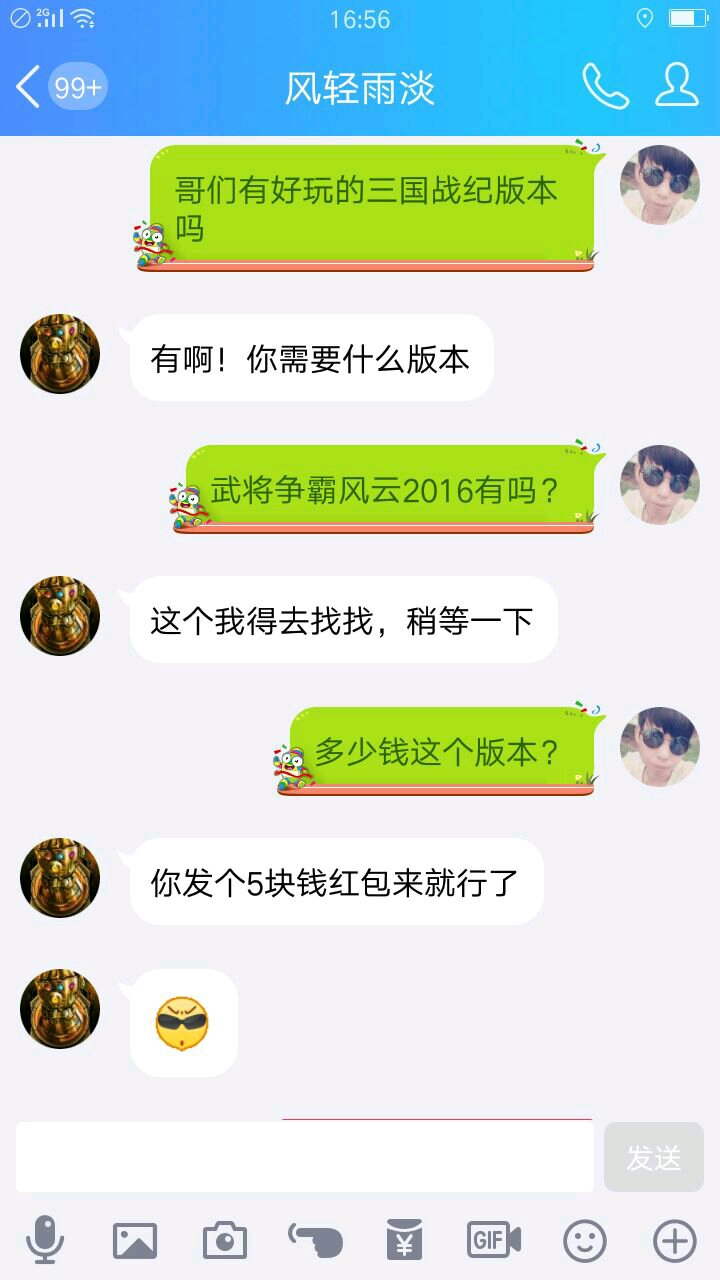The height and width of the screenshot is (1280, 720).
Task: Open the red packet option
Action: [x=405, y=1241]
